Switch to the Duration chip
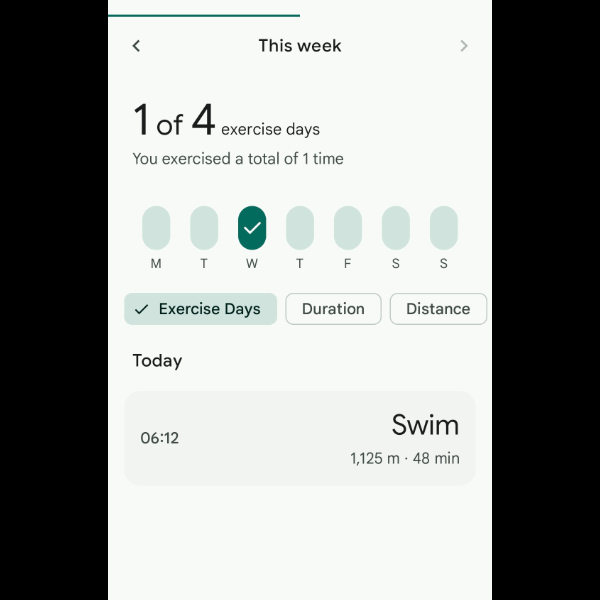Screen dimensions: 600x600 point(333,309)
